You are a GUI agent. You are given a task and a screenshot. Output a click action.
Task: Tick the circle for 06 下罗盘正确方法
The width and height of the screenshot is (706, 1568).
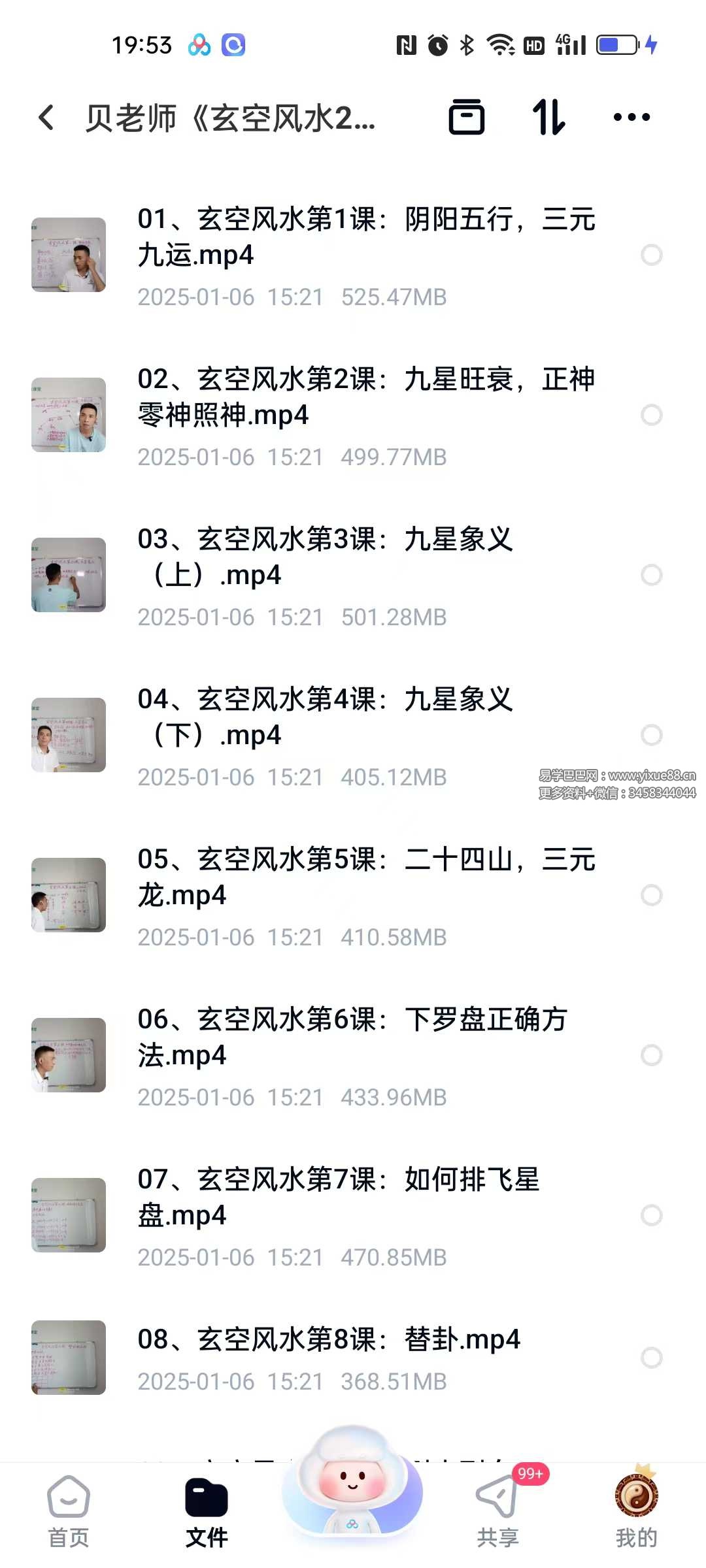point(651,1055)
